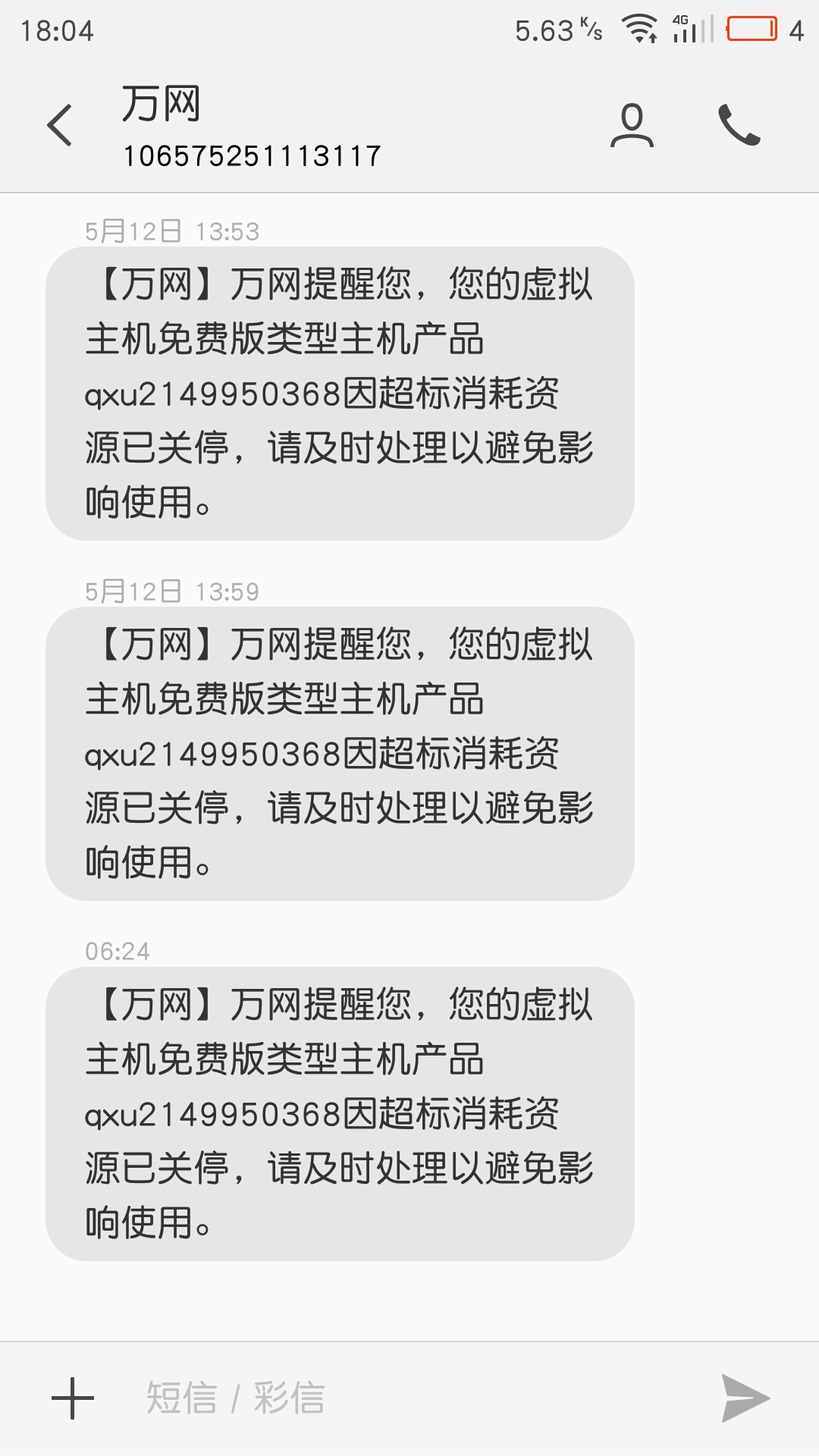Open the contact profile for 万网
Screen dimensions: 819x1456
(632, 125)
